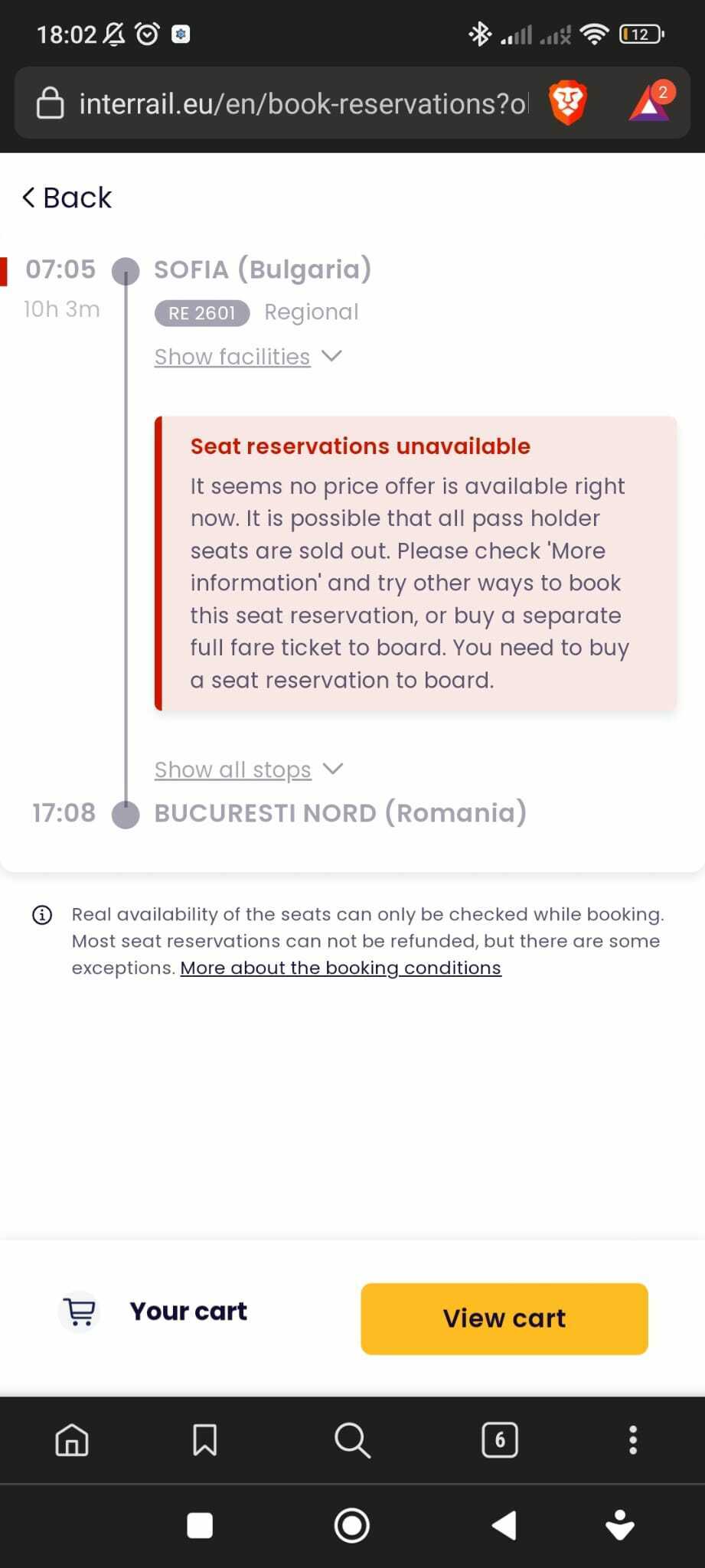705x1568 pixels.
Task: Go back using the Back link
Action: click(67, 198)
